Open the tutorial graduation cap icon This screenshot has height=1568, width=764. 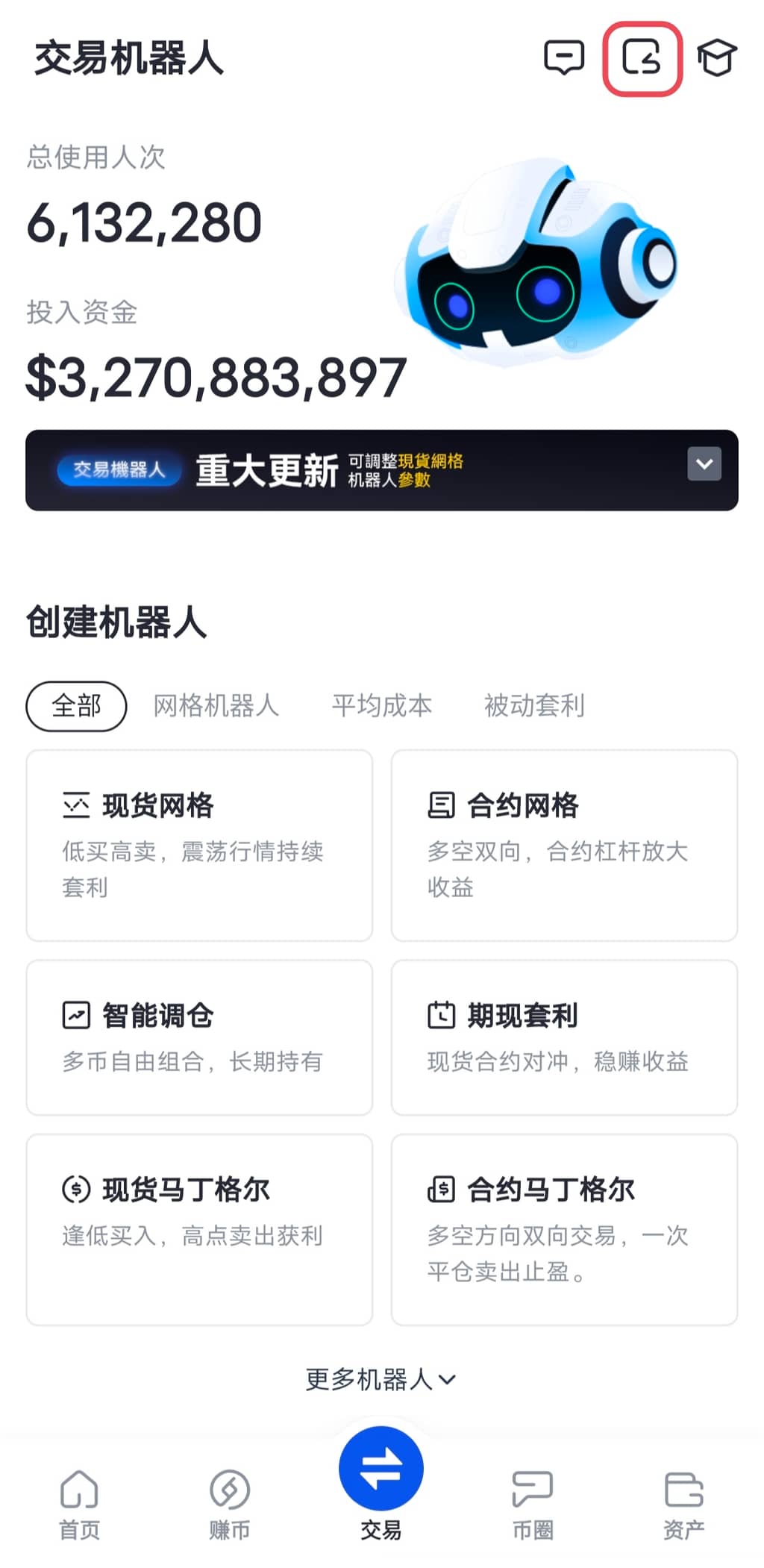coord(717,58)
